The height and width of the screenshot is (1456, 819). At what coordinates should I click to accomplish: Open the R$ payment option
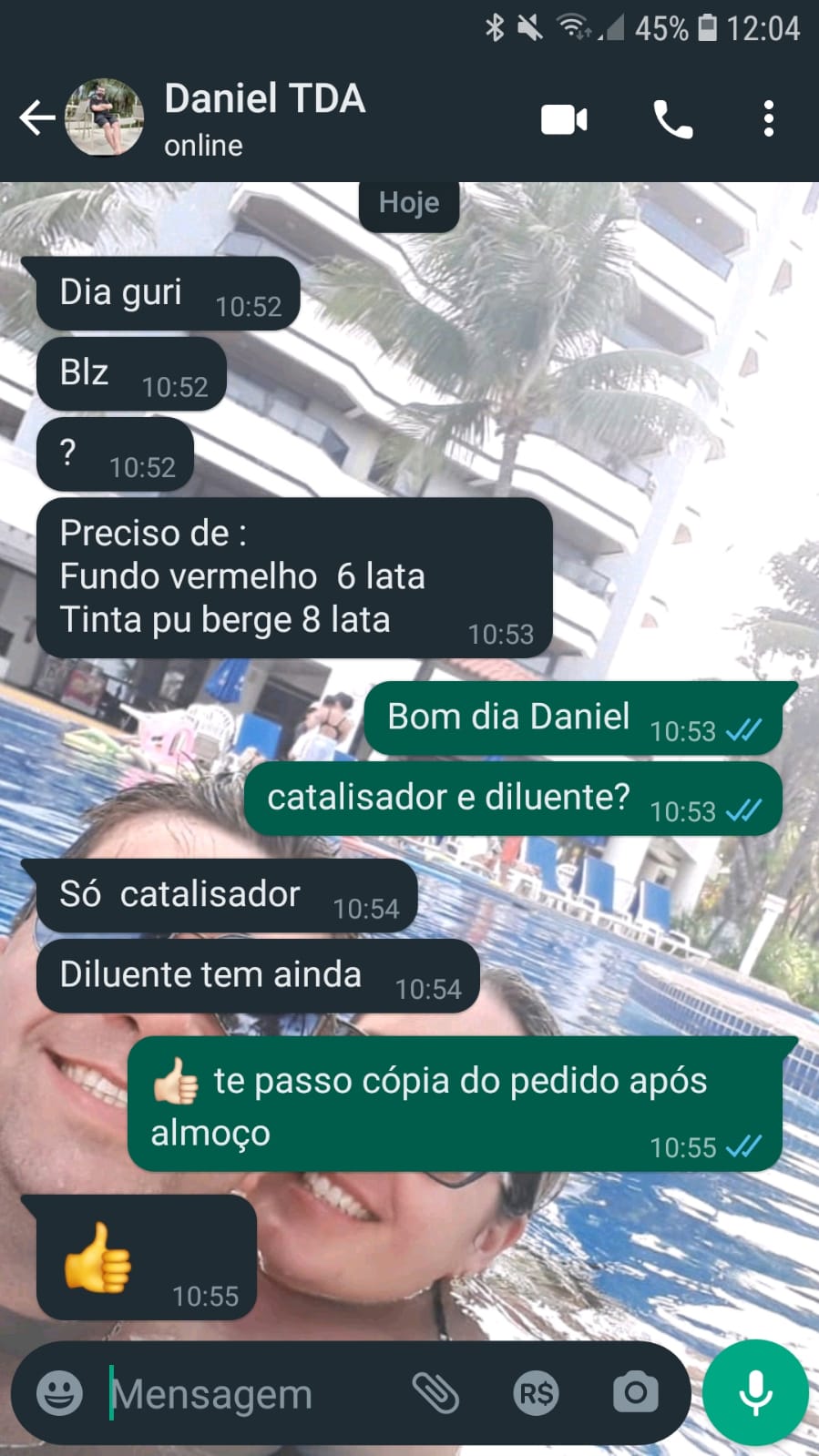(x=536, y=1392)
